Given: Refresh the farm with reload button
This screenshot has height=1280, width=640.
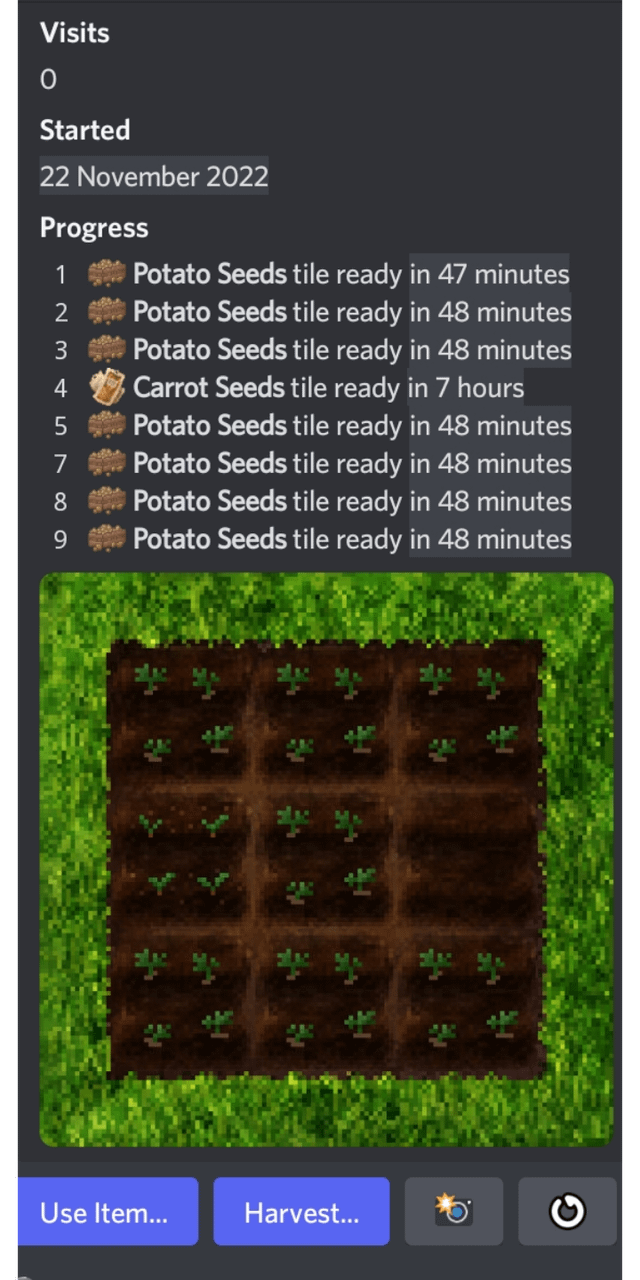Looking at the screenshot, I should click(567, 1212).
